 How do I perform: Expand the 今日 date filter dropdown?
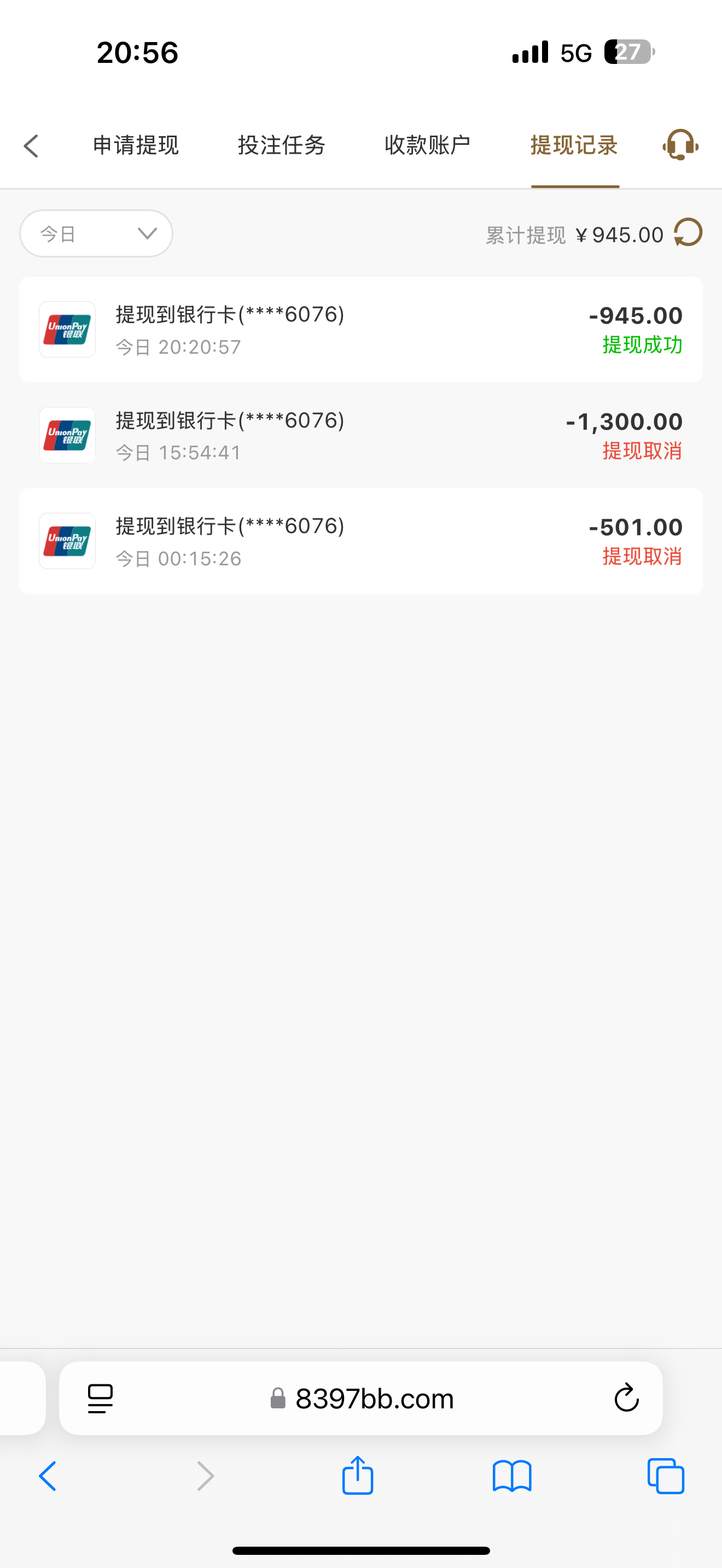click(96, 234)
